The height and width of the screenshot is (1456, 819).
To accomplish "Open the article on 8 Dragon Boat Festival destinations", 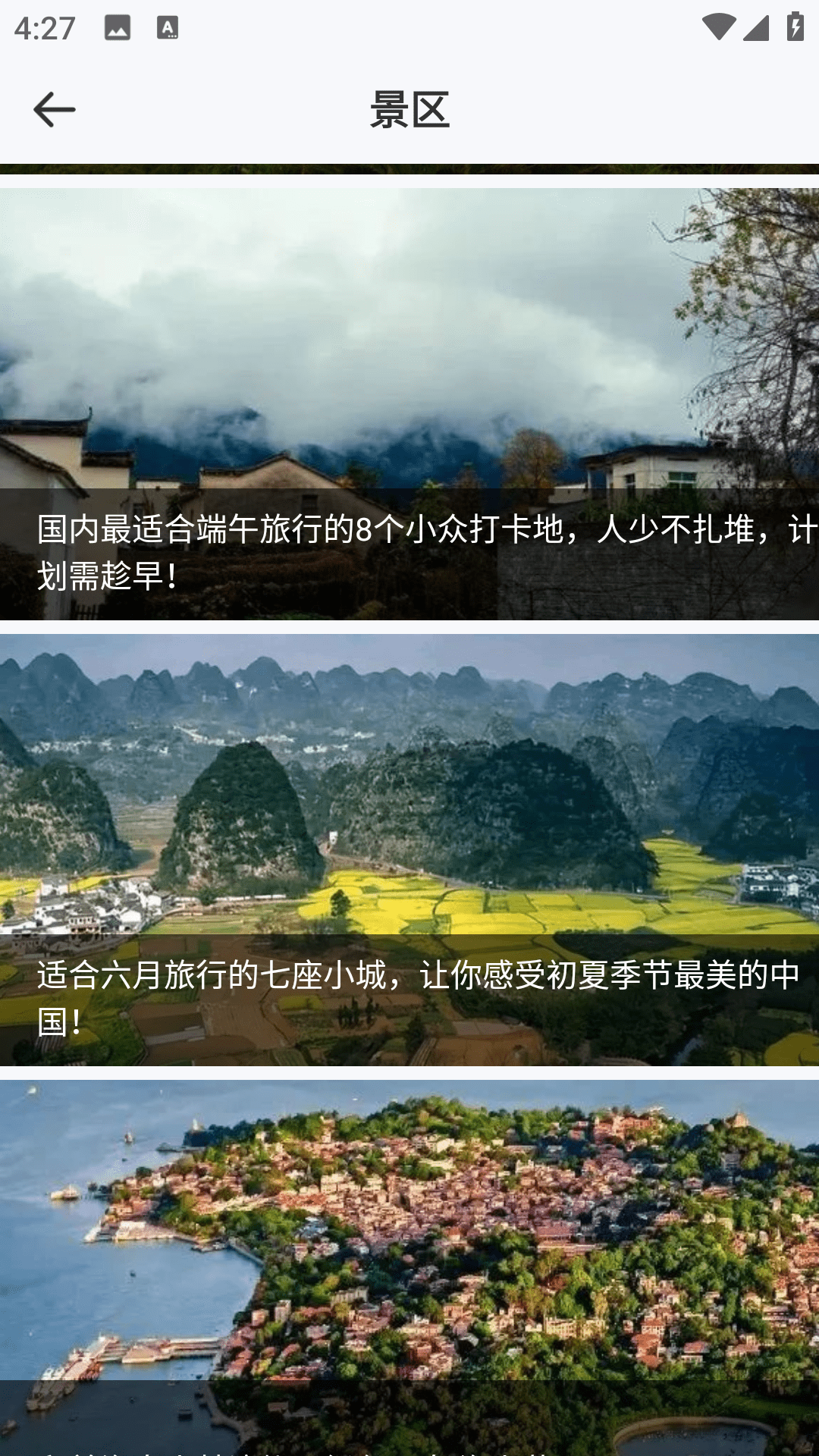I will [x=409, y=404].
